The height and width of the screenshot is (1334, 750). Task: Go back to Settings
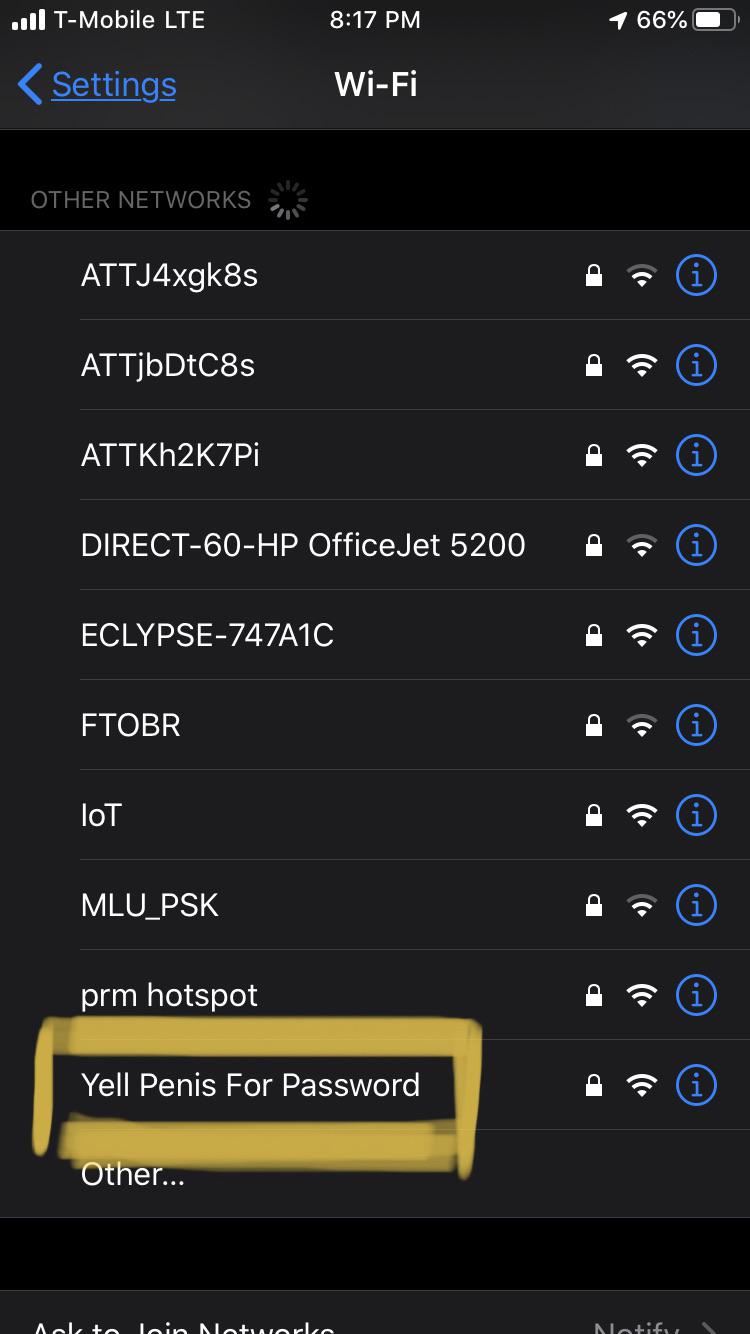[x=98, y=85]
